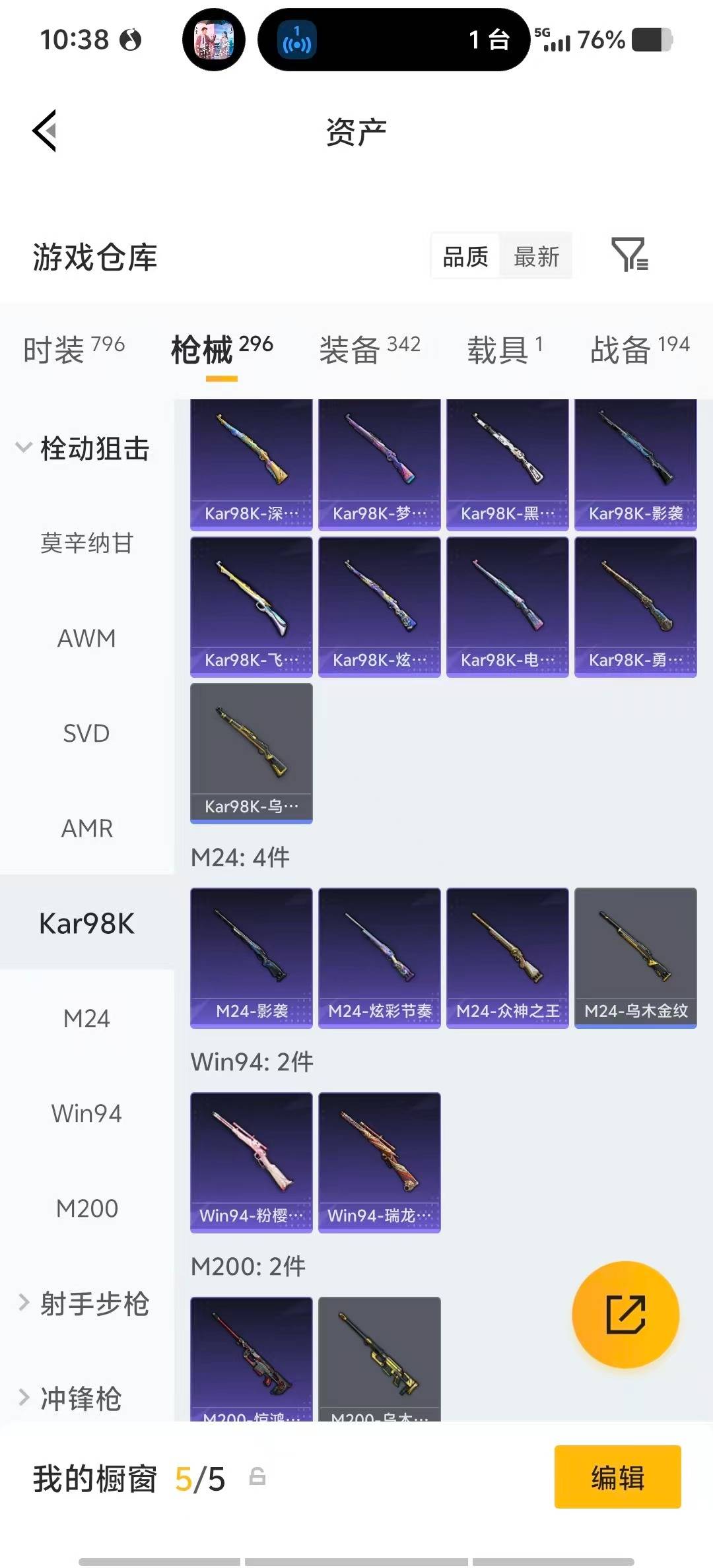Image resolution: width=713 pixels, height=1568 pixels.
Task: Tap the avatar thumbnail in status bar
Action: point(216,40)
